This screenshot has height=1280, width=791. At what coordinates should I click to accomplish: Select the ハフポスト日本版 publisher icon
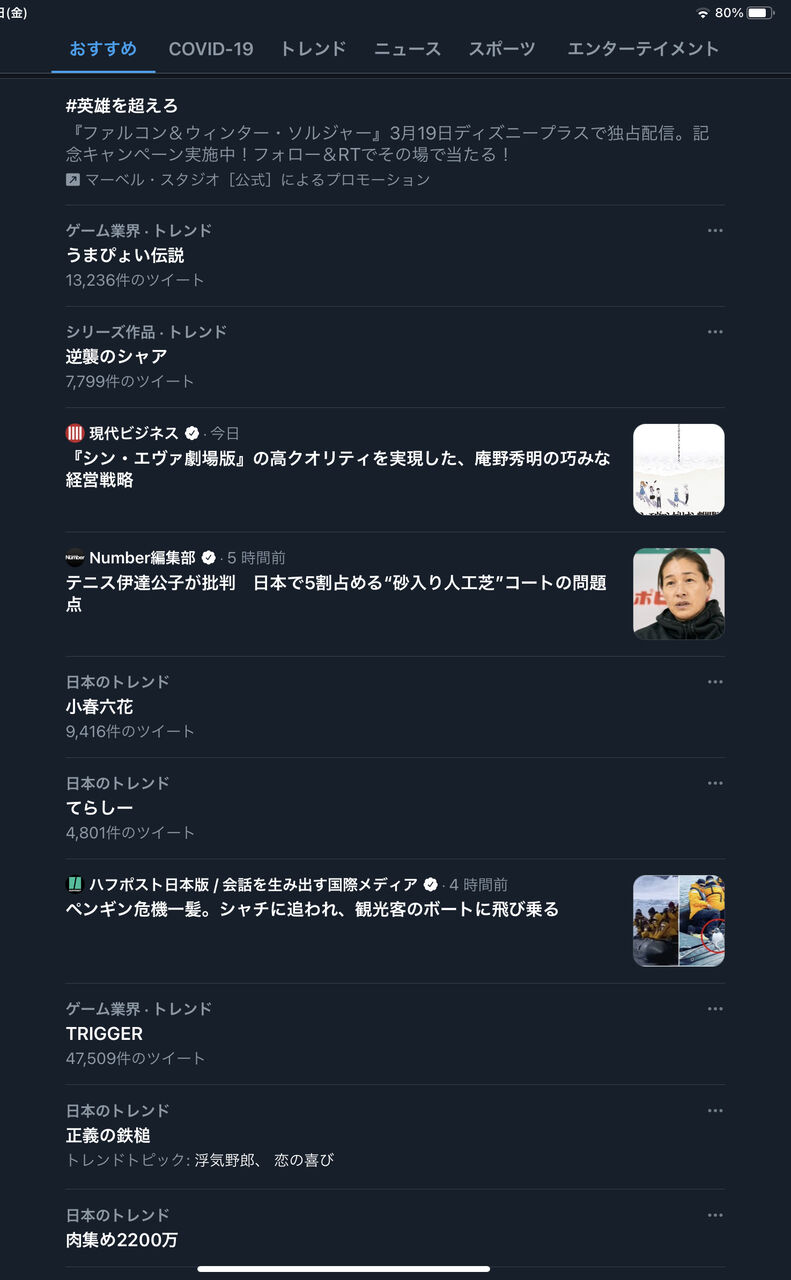tap(71, 884)
